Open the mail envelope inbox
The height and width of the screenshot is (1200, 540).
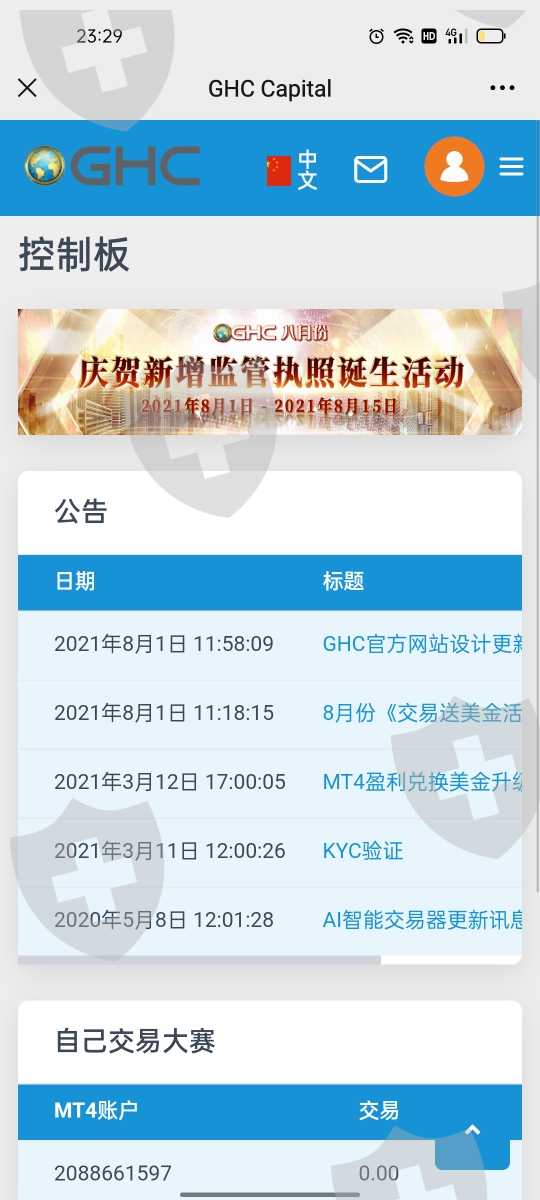coord(371,170)
